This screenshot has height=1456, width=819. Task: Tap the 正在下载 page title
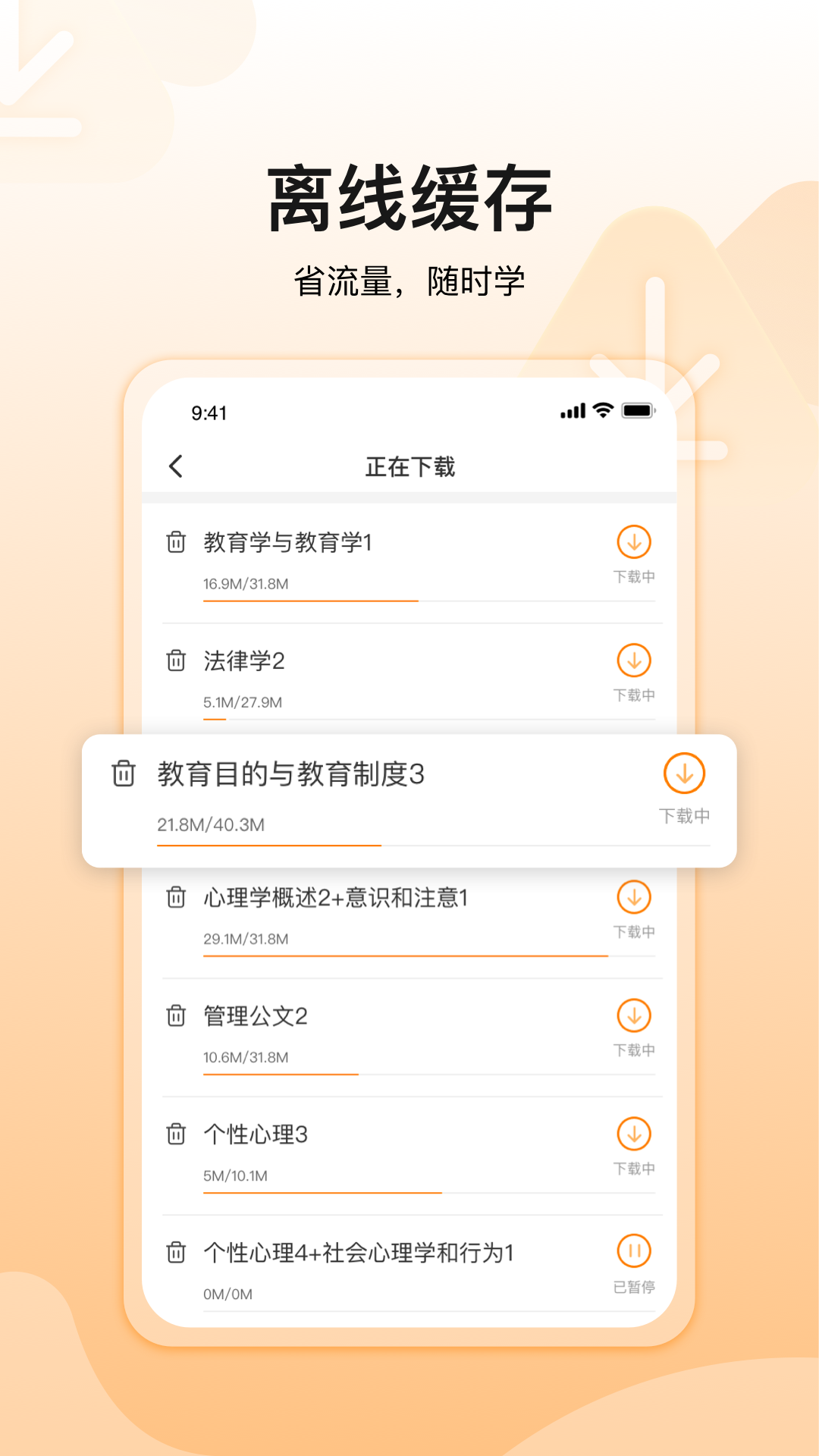tap(409, 467)
